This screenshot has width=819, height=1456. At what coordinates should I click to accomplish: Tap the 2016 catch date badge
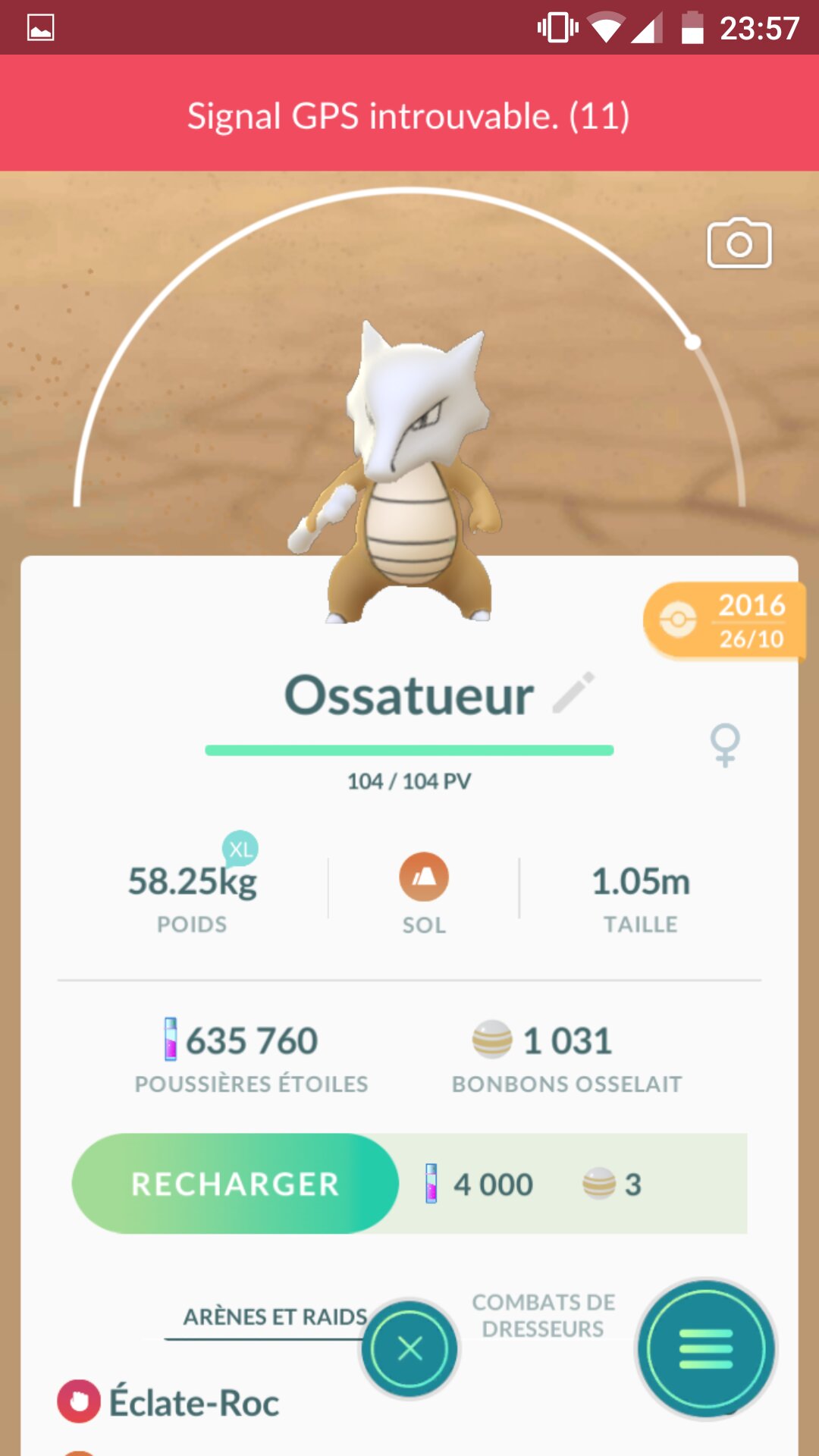[723, 621]
